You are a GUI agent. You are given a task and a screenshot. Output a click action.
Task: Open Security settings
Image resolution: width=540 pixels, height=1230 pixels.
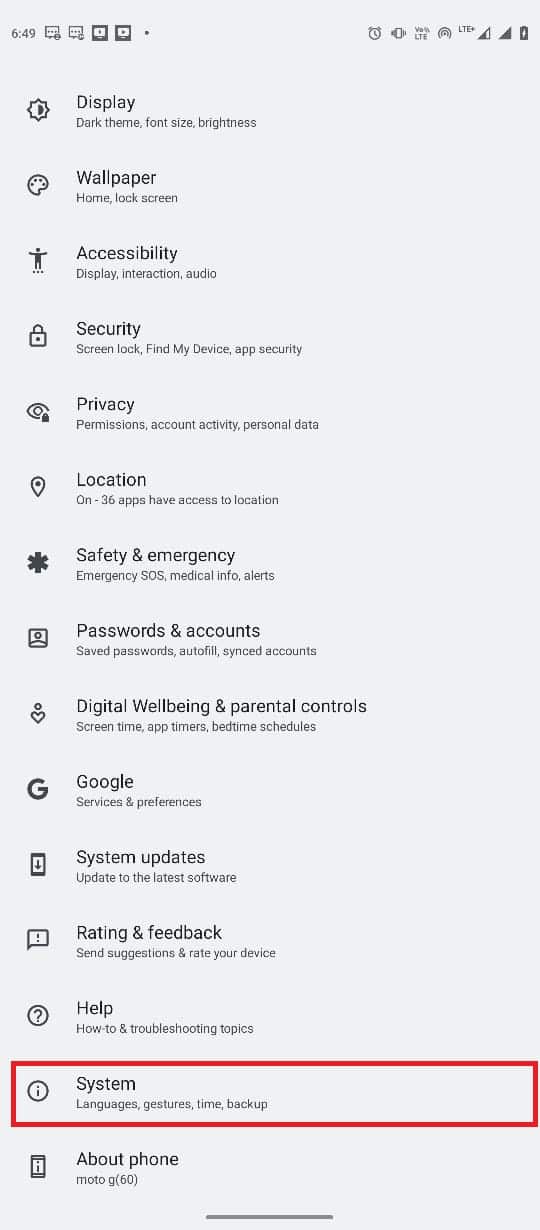[270, 337]
